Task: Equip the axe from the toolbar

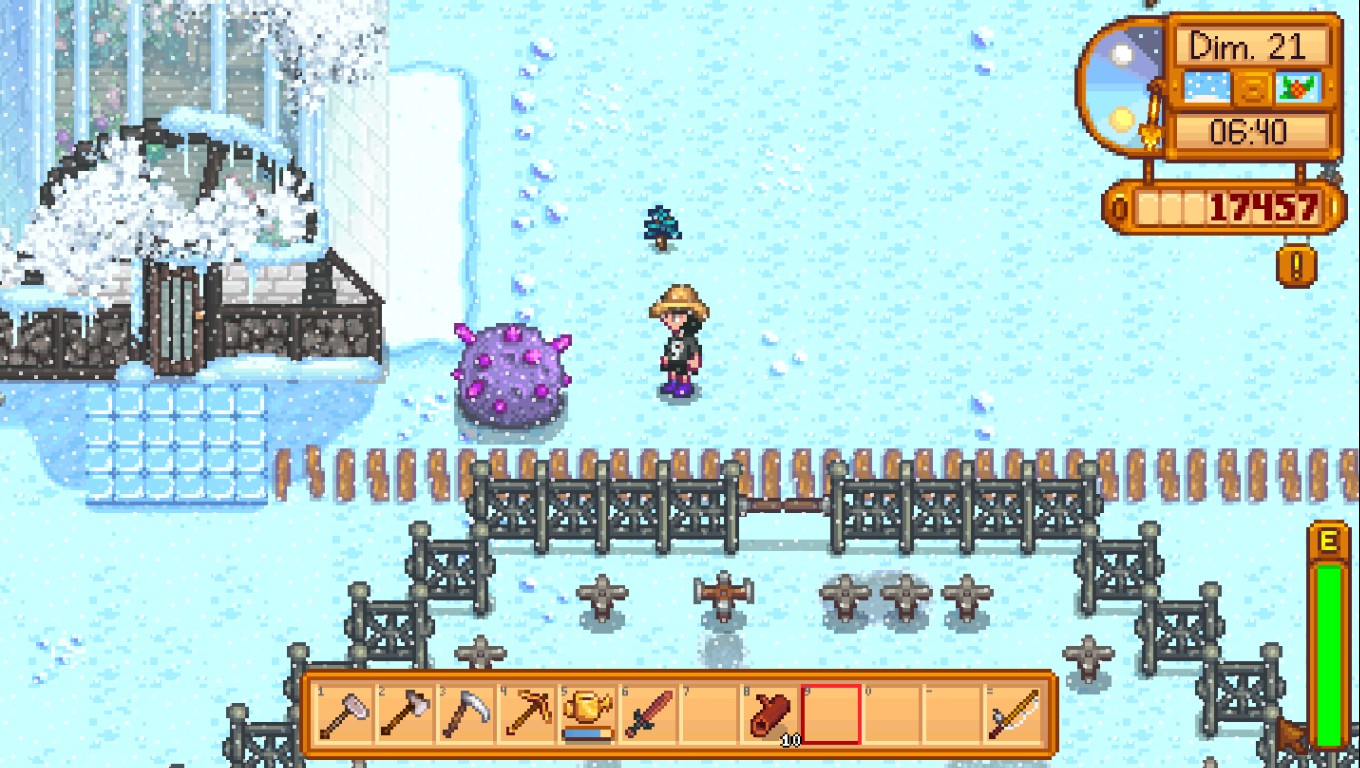Action: 403,715
